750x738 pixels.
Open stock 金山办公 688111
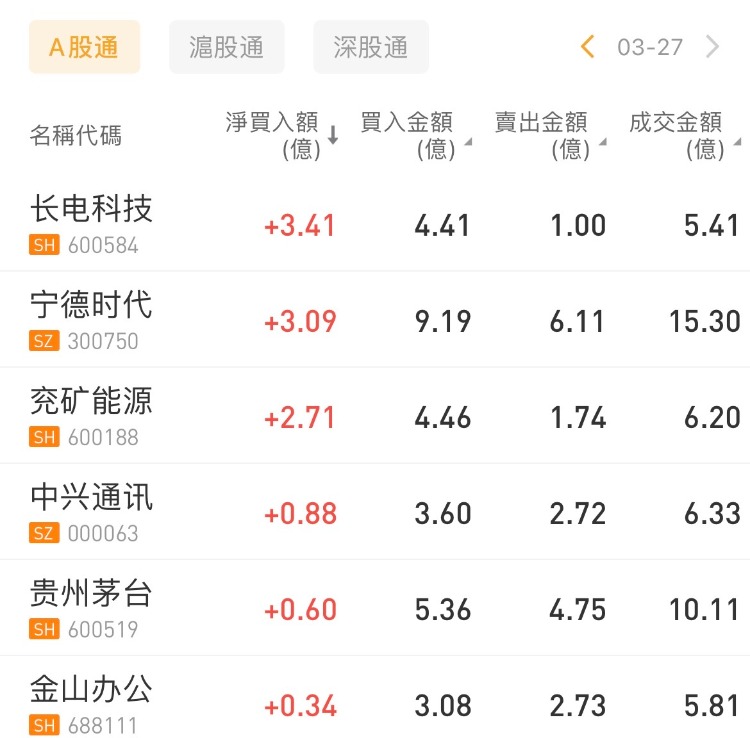point(92,704)
